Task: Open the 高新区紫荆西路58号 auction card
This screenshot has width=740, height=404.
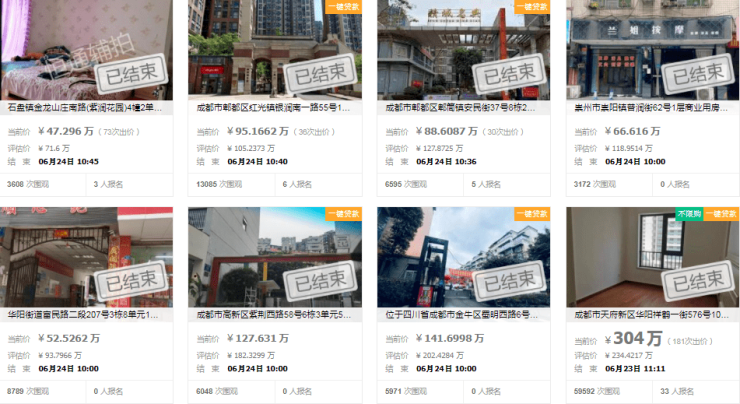Action: point(273,314)
